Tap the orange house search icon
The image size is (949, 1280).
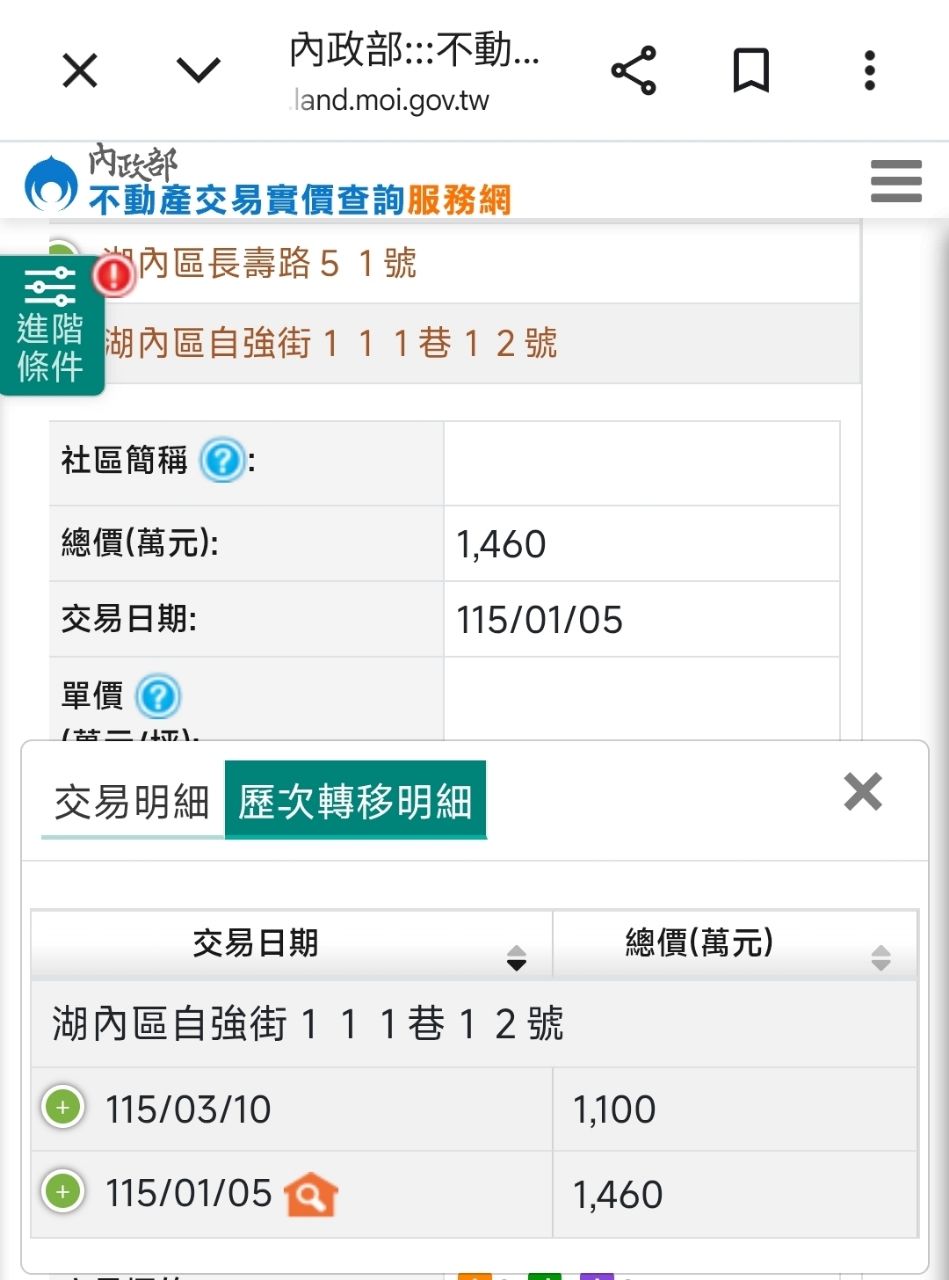(311, 1194)
